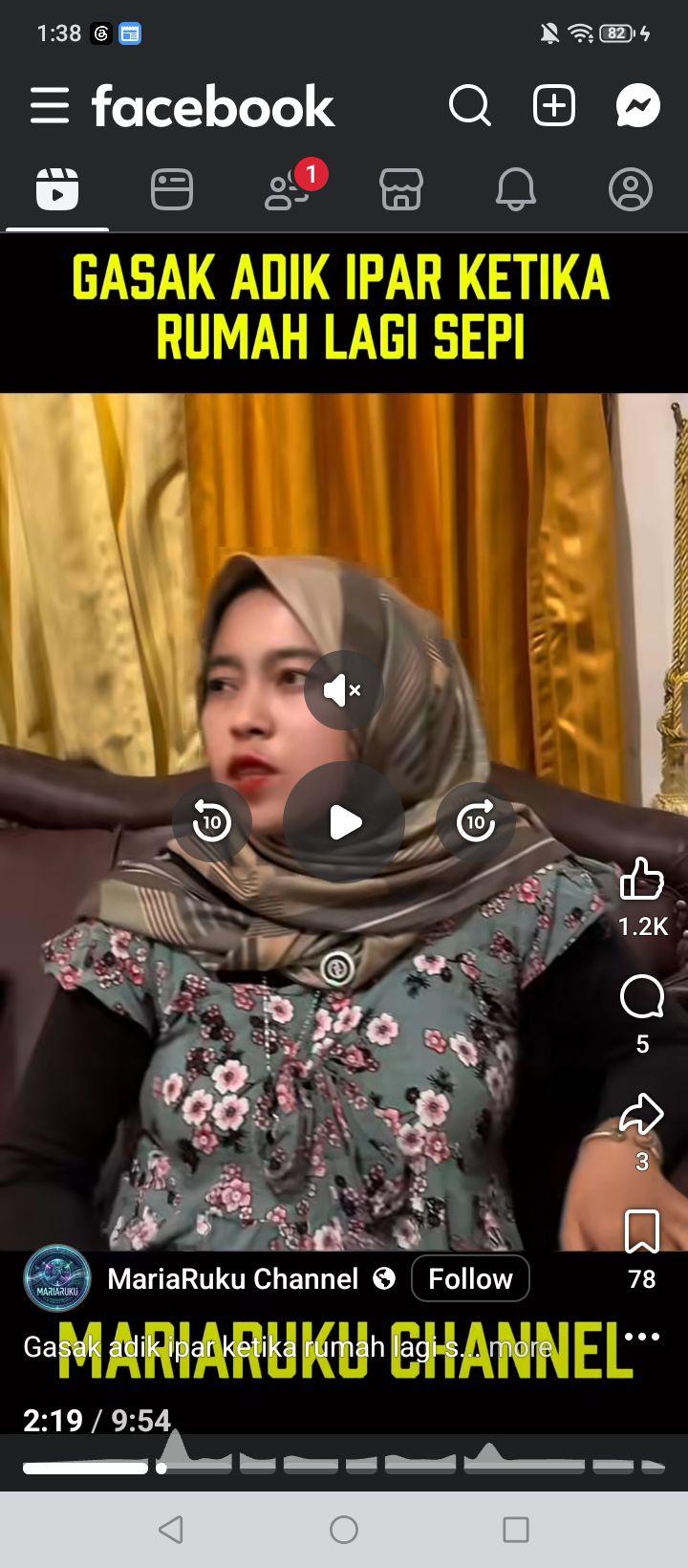688x1568 pixels.
Task: Open Facebook search
Action: (x=470, y=105)
